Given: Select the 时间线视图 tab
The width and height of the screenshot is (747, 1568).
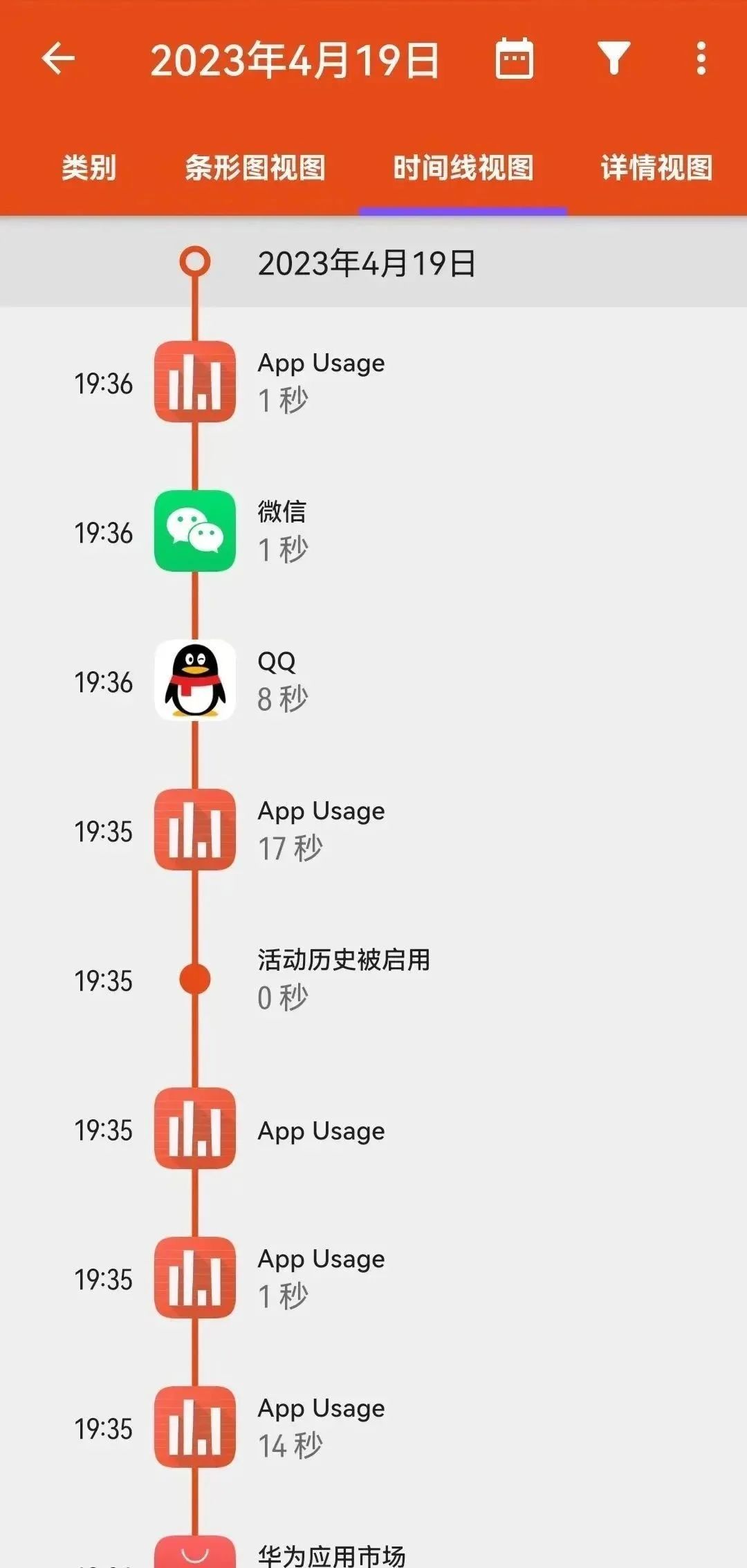Looking at the screenshot, I should click(463, 168).
